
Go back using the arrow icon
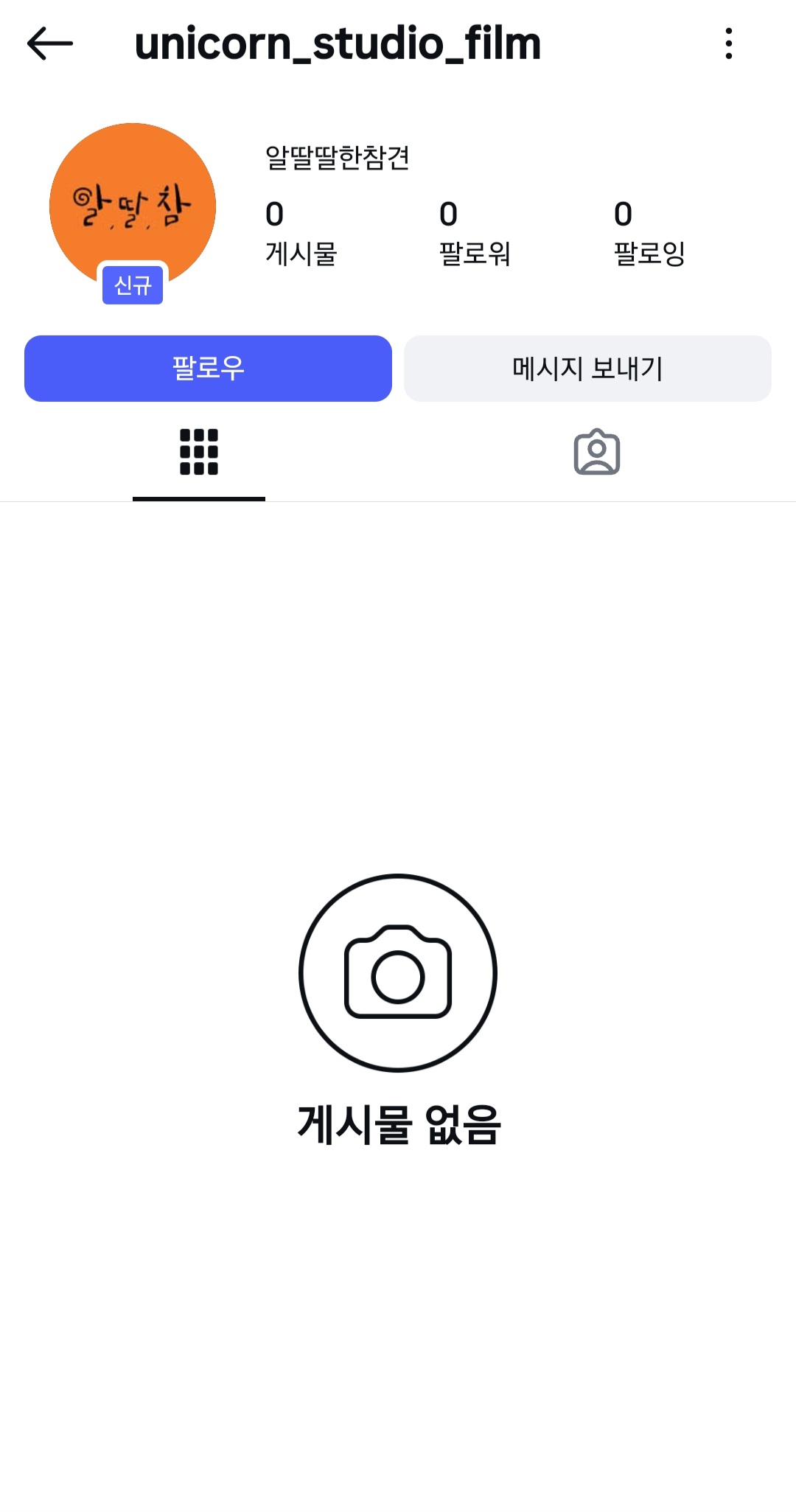50,43
